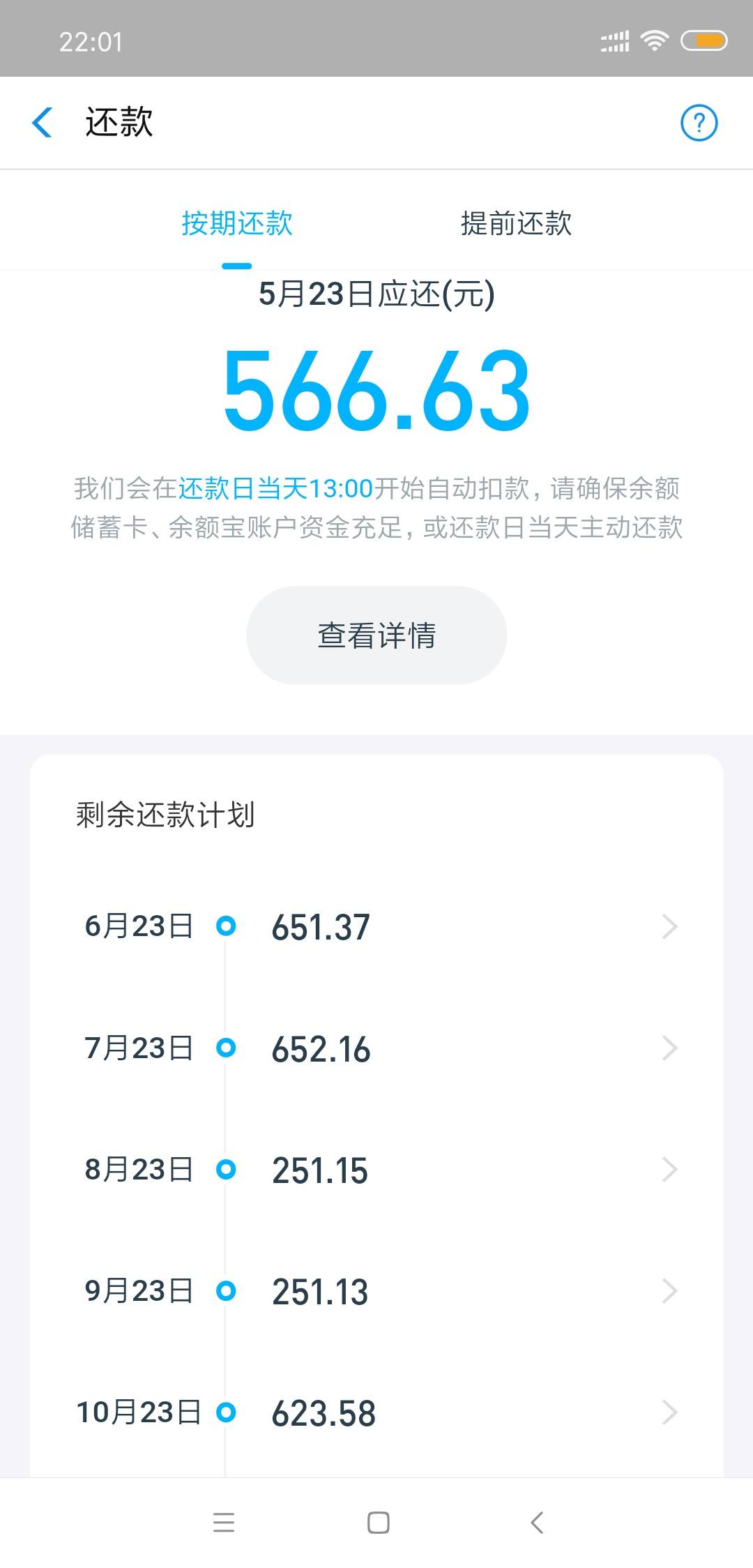The image size is (753, 1568).
Task: Open recent apps from the navigation bar
Action: coord(224,1522)
